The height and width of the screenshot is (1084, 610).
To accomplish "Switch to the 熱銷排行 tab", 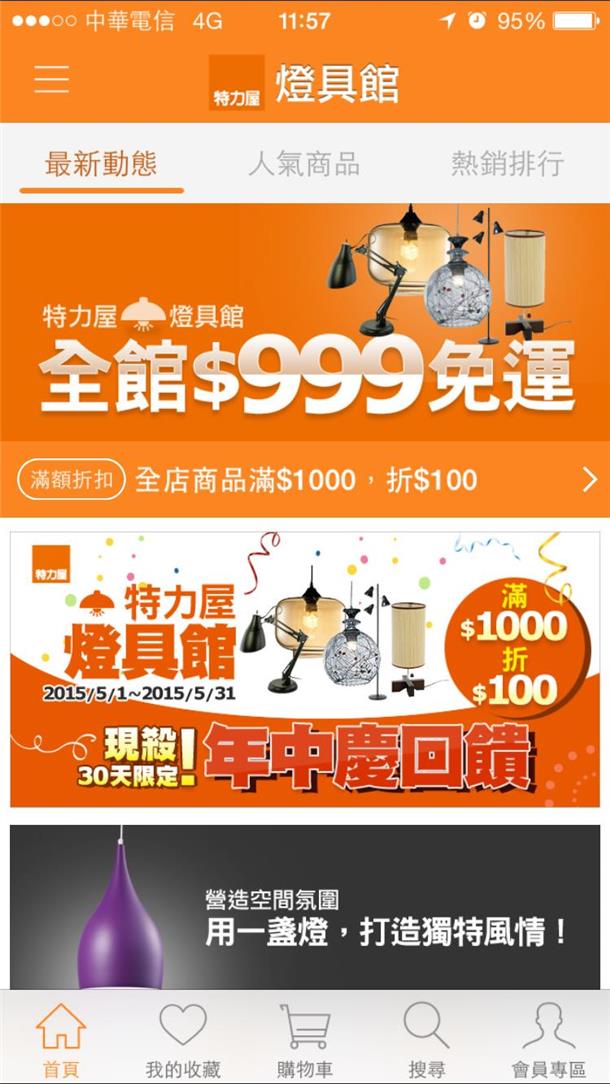I will (x=507, y=163).
